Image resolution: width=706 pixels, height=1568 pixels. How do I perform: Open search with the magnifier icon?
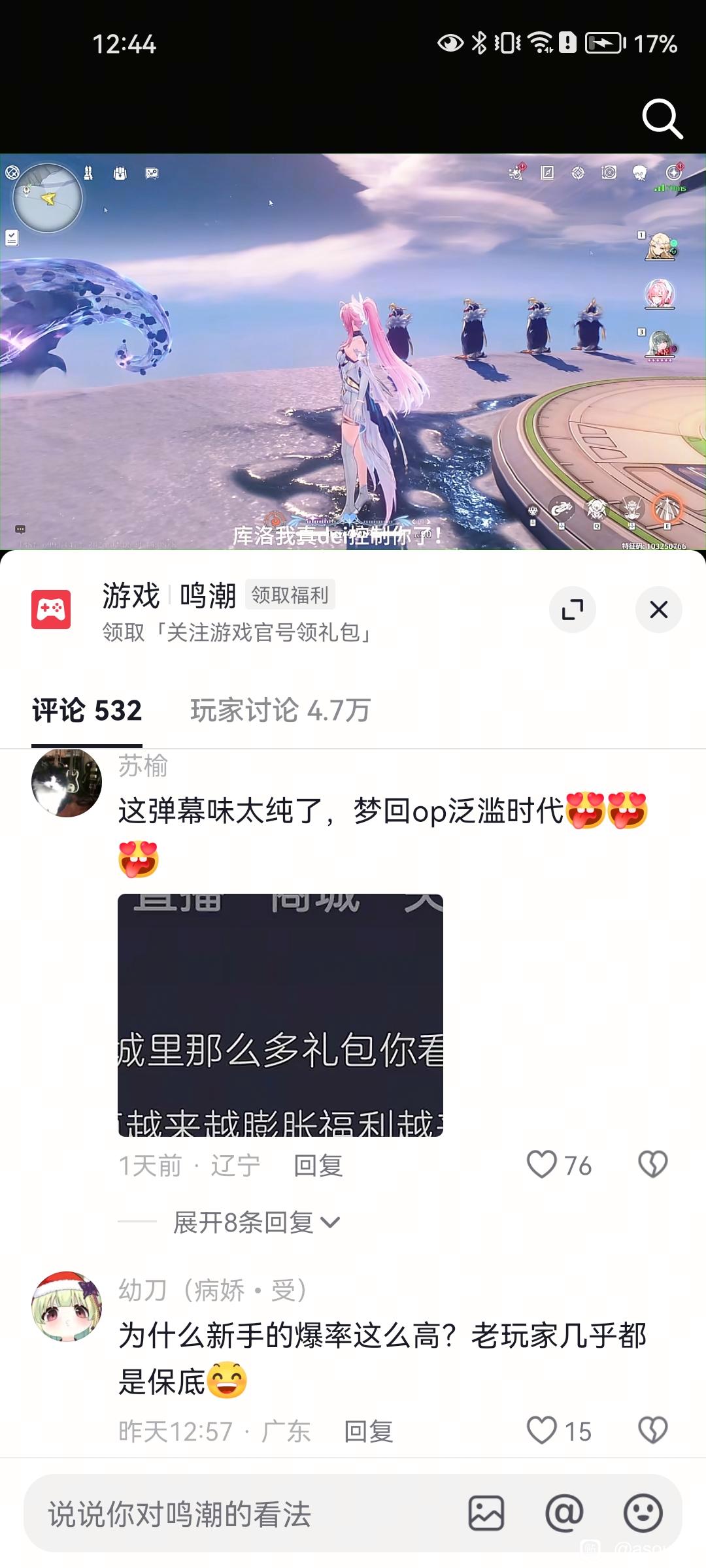pos(662,119)
